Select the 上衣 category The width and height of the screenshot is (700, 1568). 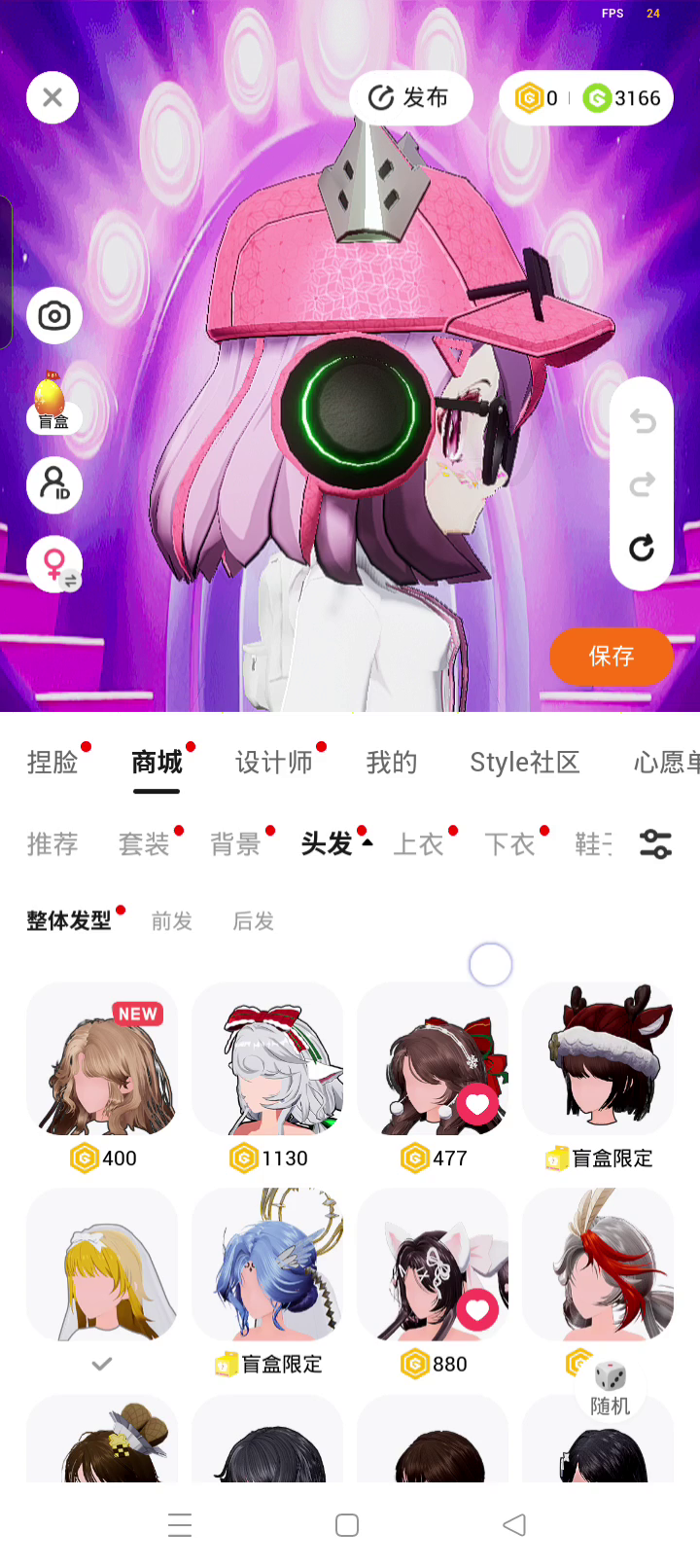pyautogui.click(x=419, y=844)
